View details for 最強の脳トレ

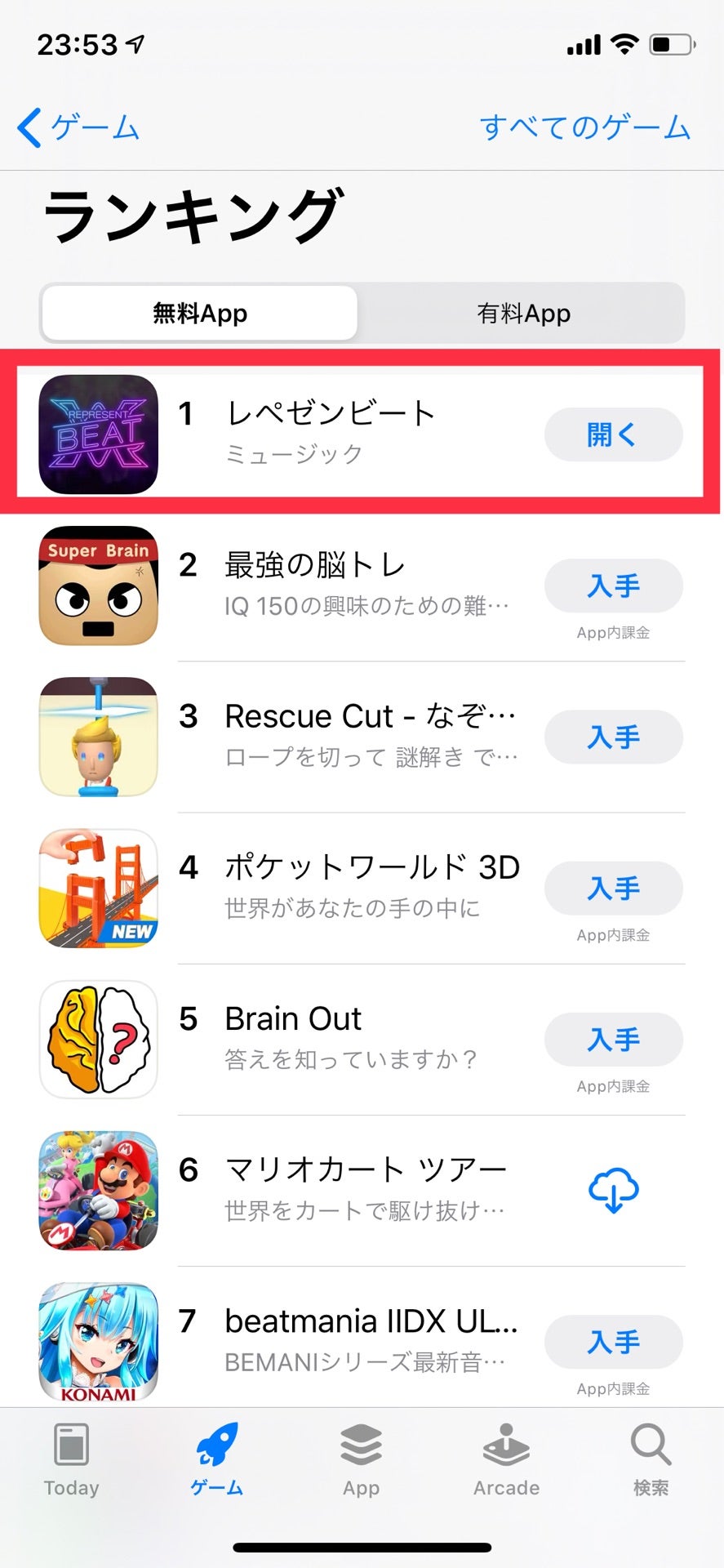tap(314, 565)
